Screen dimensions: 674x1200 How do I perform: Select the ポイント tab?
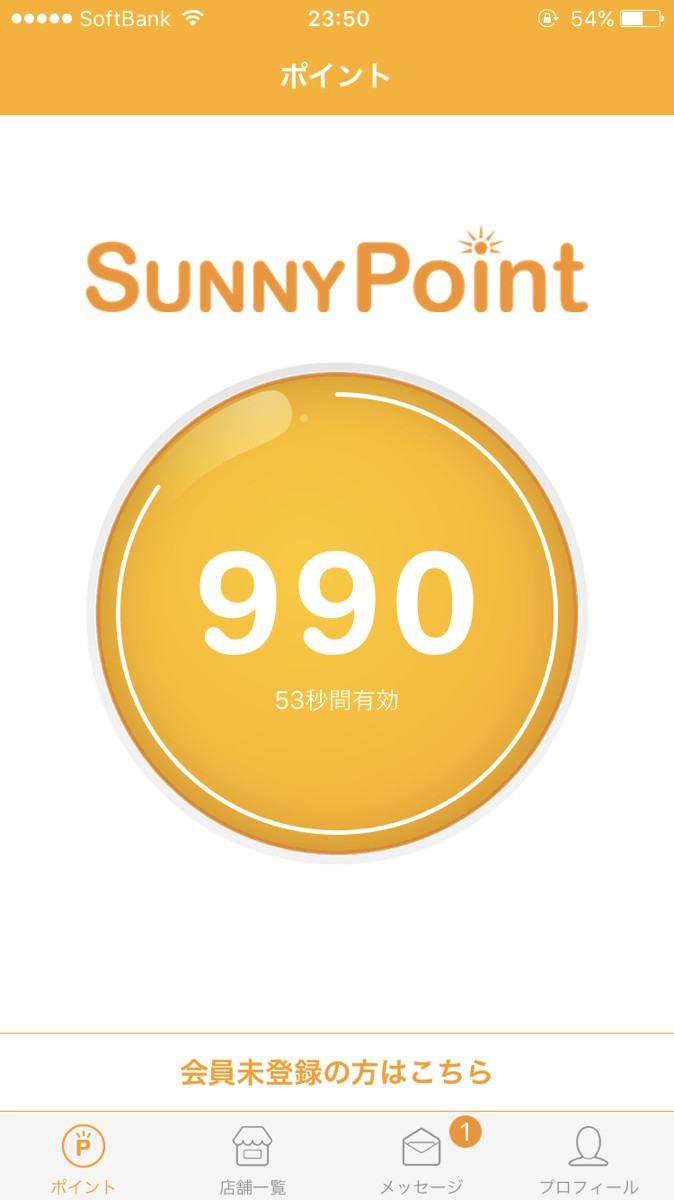(x=84, y=1158)
